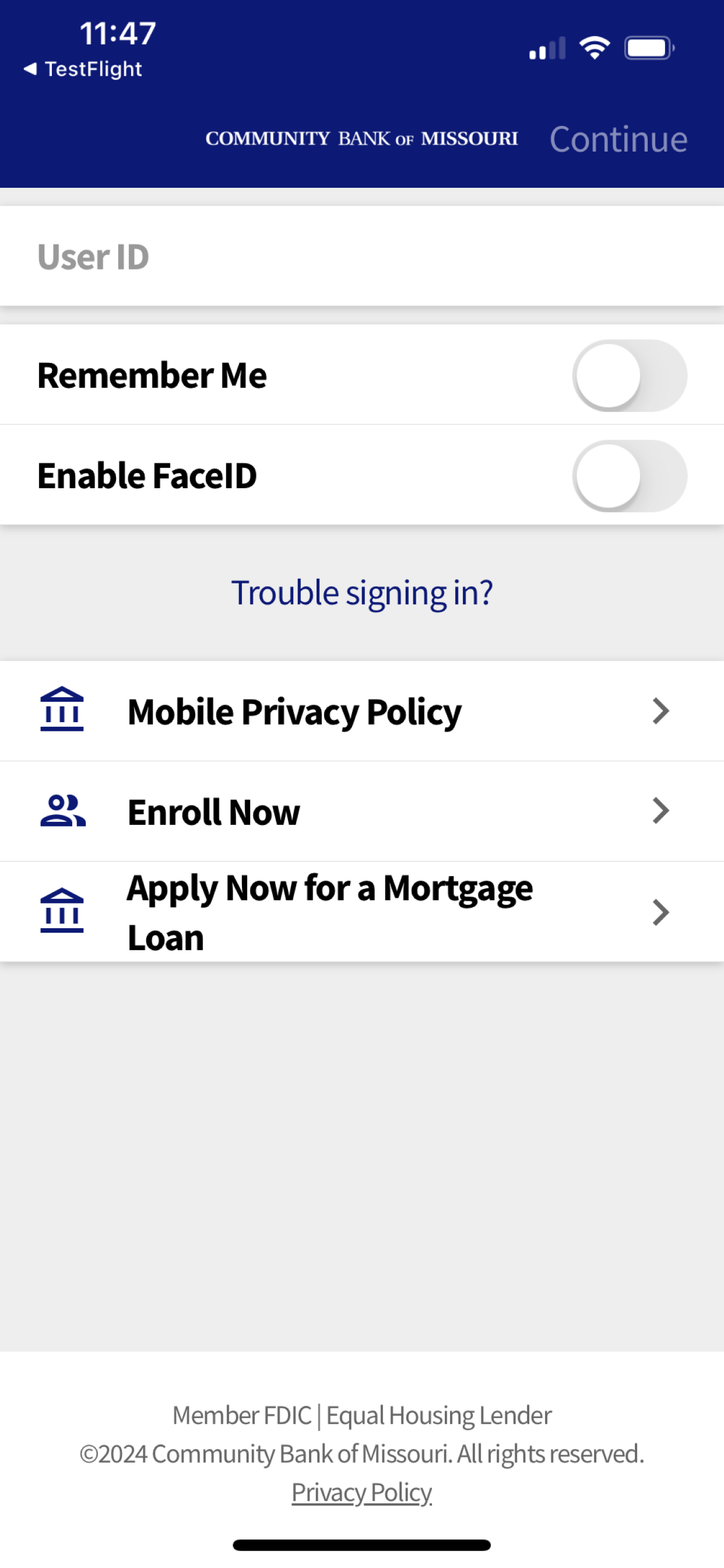Open Apply Now for a Mortgage Loan
The width and height of the screenshot is (724, 1568).
tap(362, 912)
